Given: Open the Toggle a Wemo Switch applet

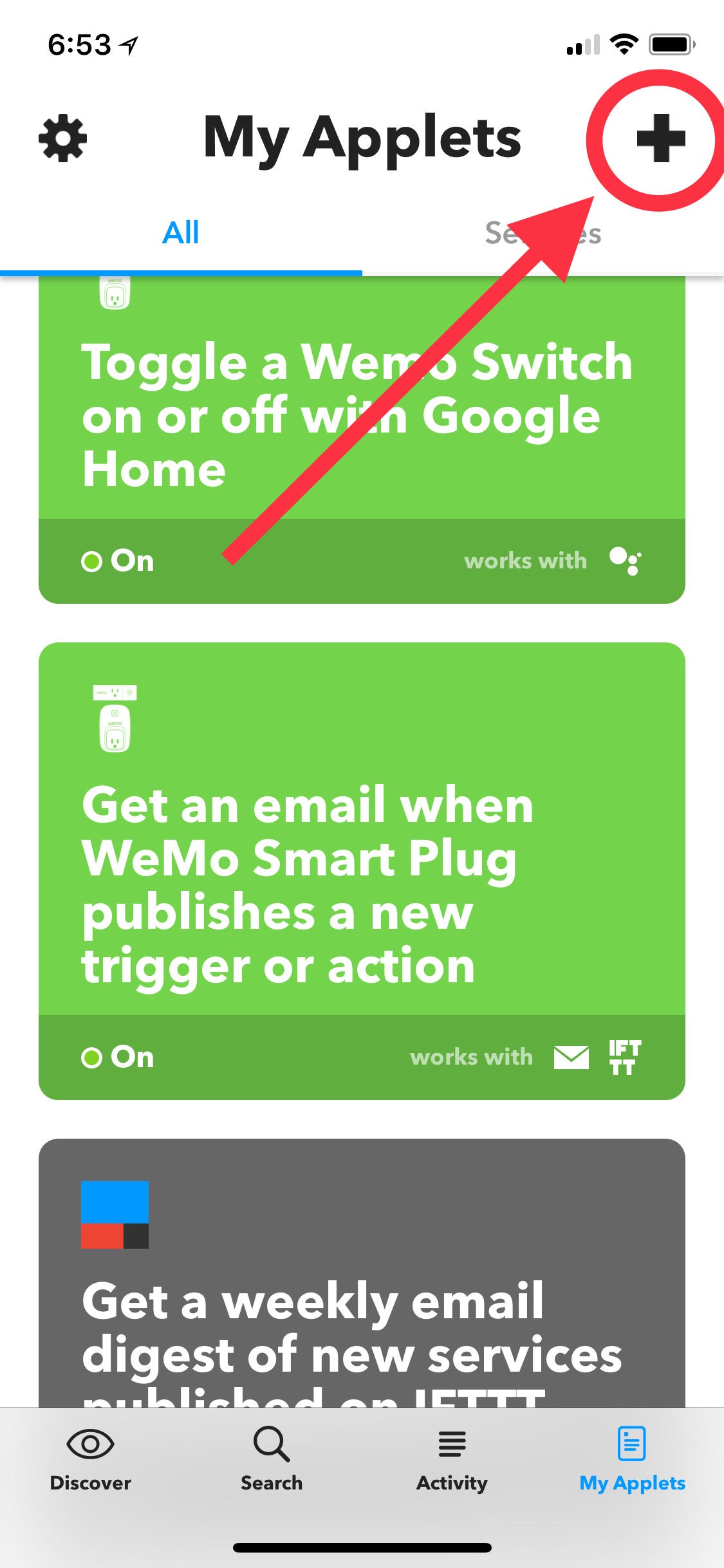Looking at the screenshot, I should [362, 415].
